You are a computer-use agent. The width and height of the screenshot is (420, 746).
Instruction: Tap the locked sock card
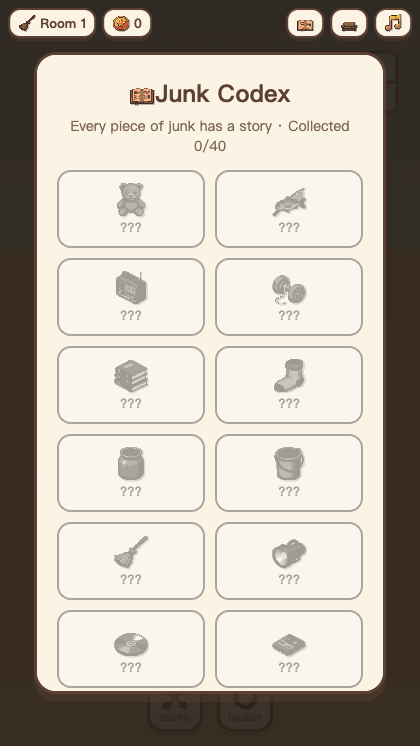[x=289, y=385]
